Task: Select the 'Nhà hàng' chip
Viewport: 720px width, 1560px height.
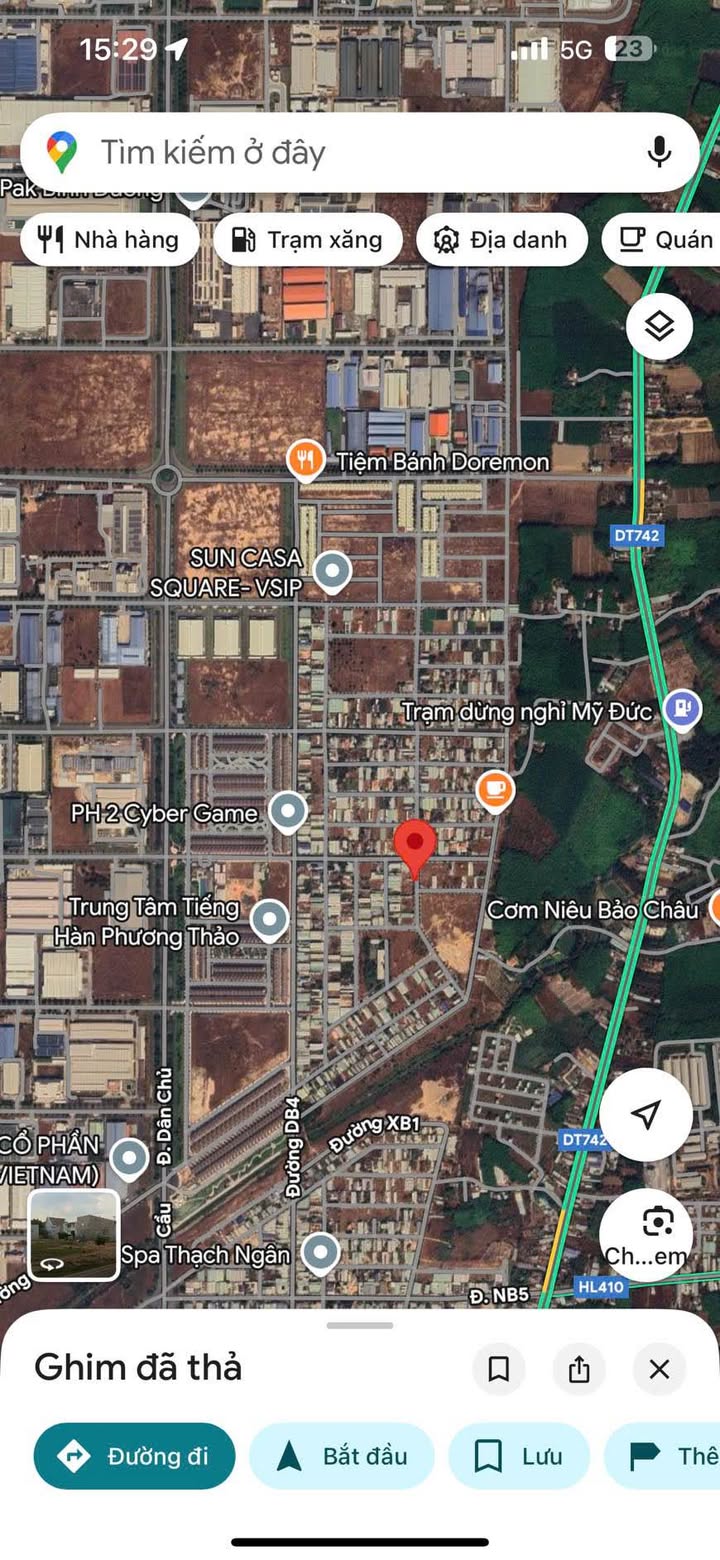Action: [109, 240]
